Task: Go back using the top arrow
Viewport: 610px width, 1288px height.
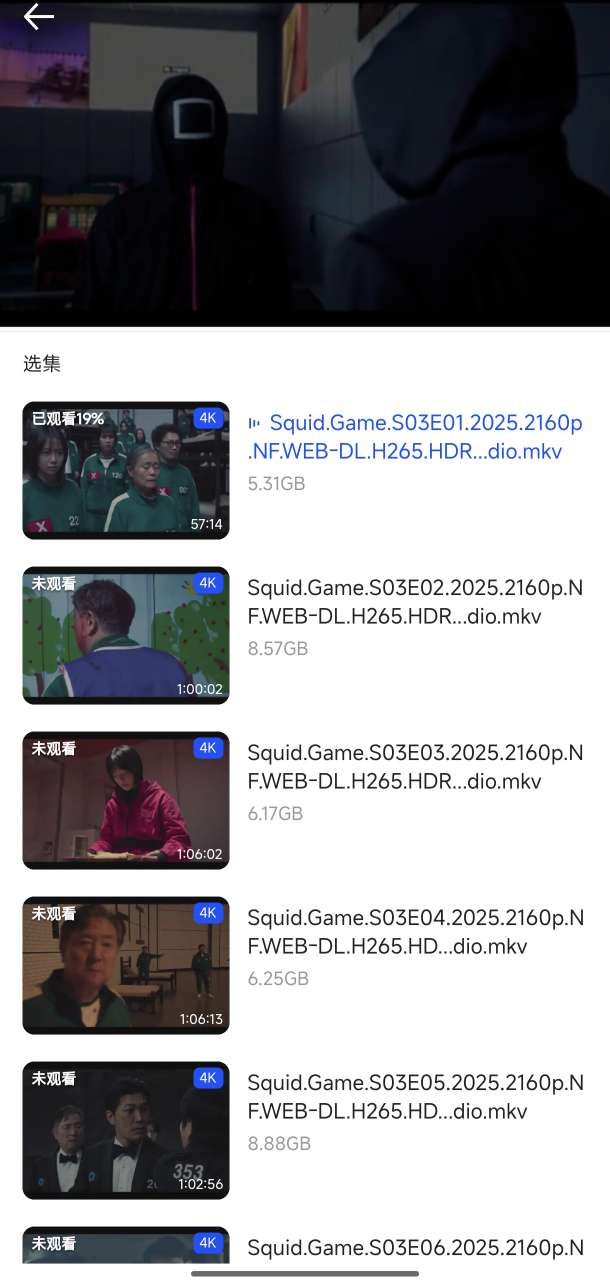Action: (38, 18)
